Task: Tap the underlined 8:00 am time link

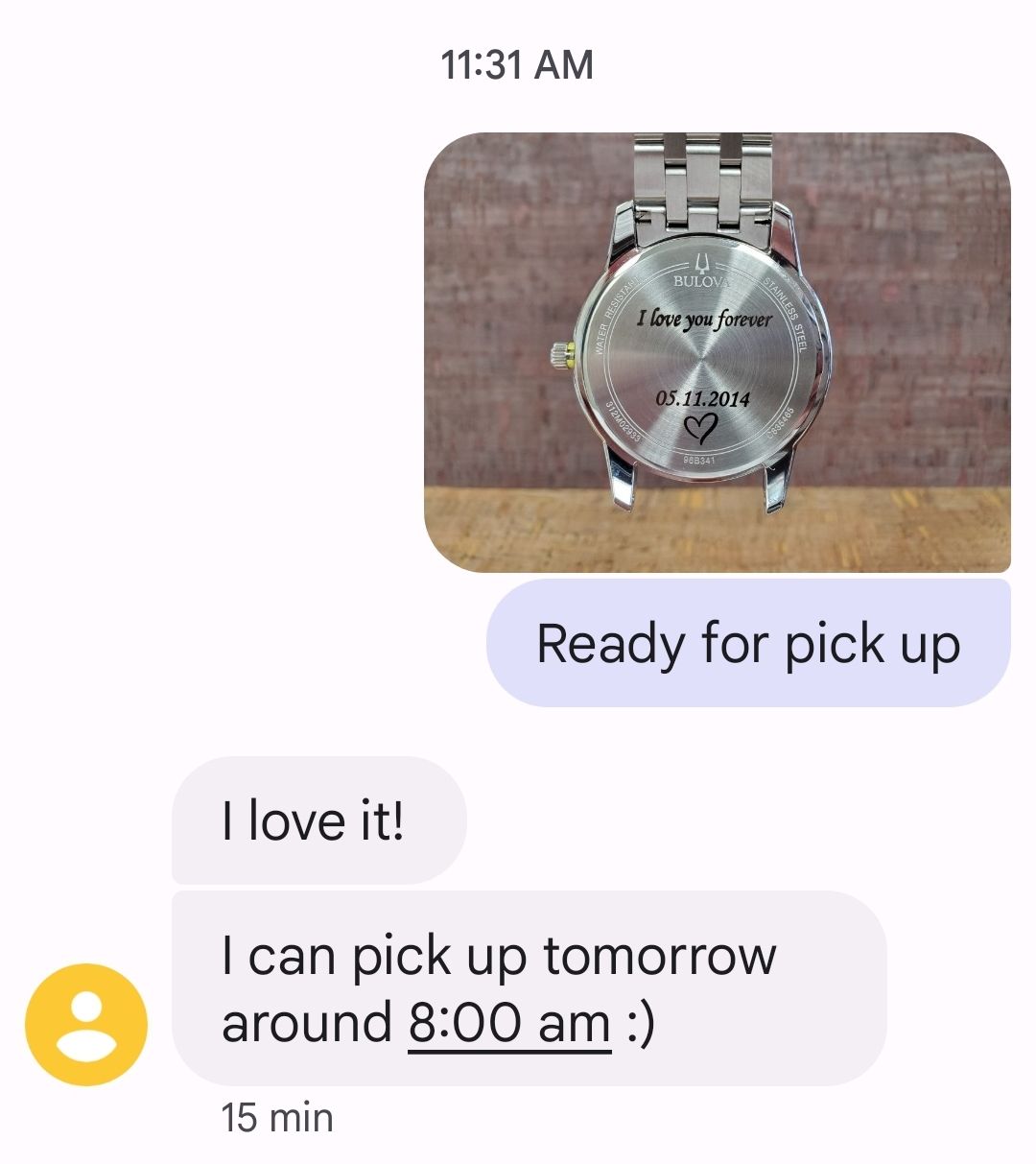Action: pyautogui.click(x=509, y=1024)
